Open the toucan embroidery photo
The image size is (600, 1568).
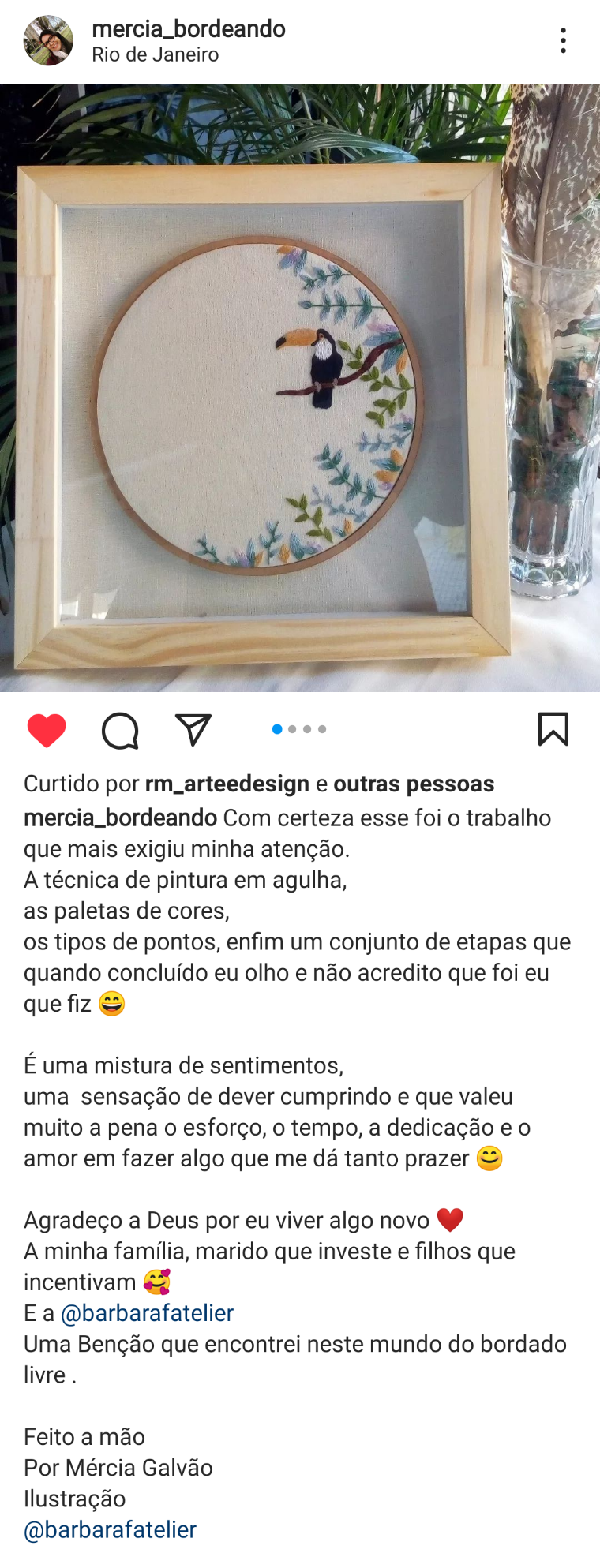[x=300, y=388]
